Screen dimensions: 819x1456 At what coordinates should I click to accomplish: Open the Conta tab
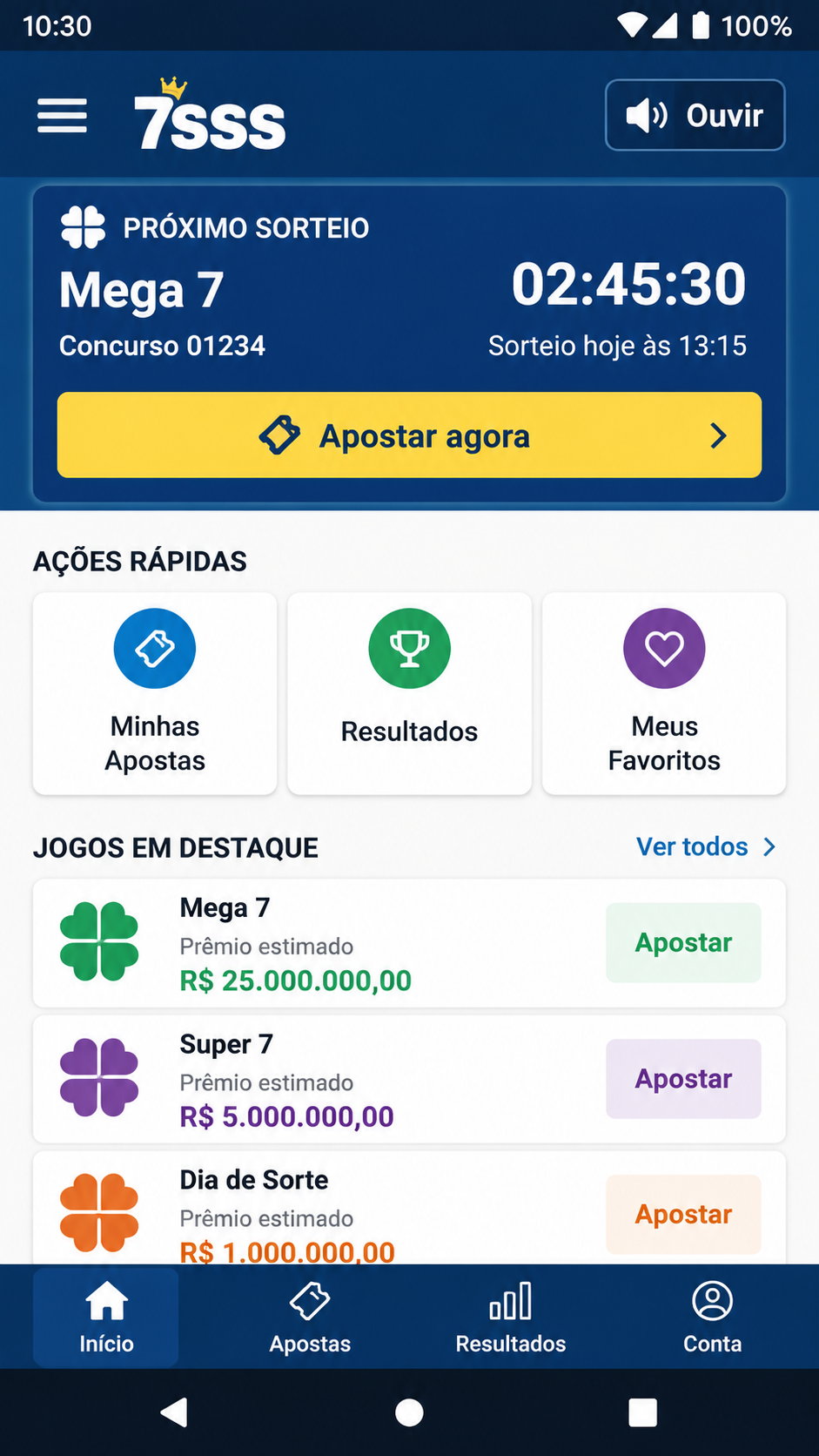(713, 1317)
